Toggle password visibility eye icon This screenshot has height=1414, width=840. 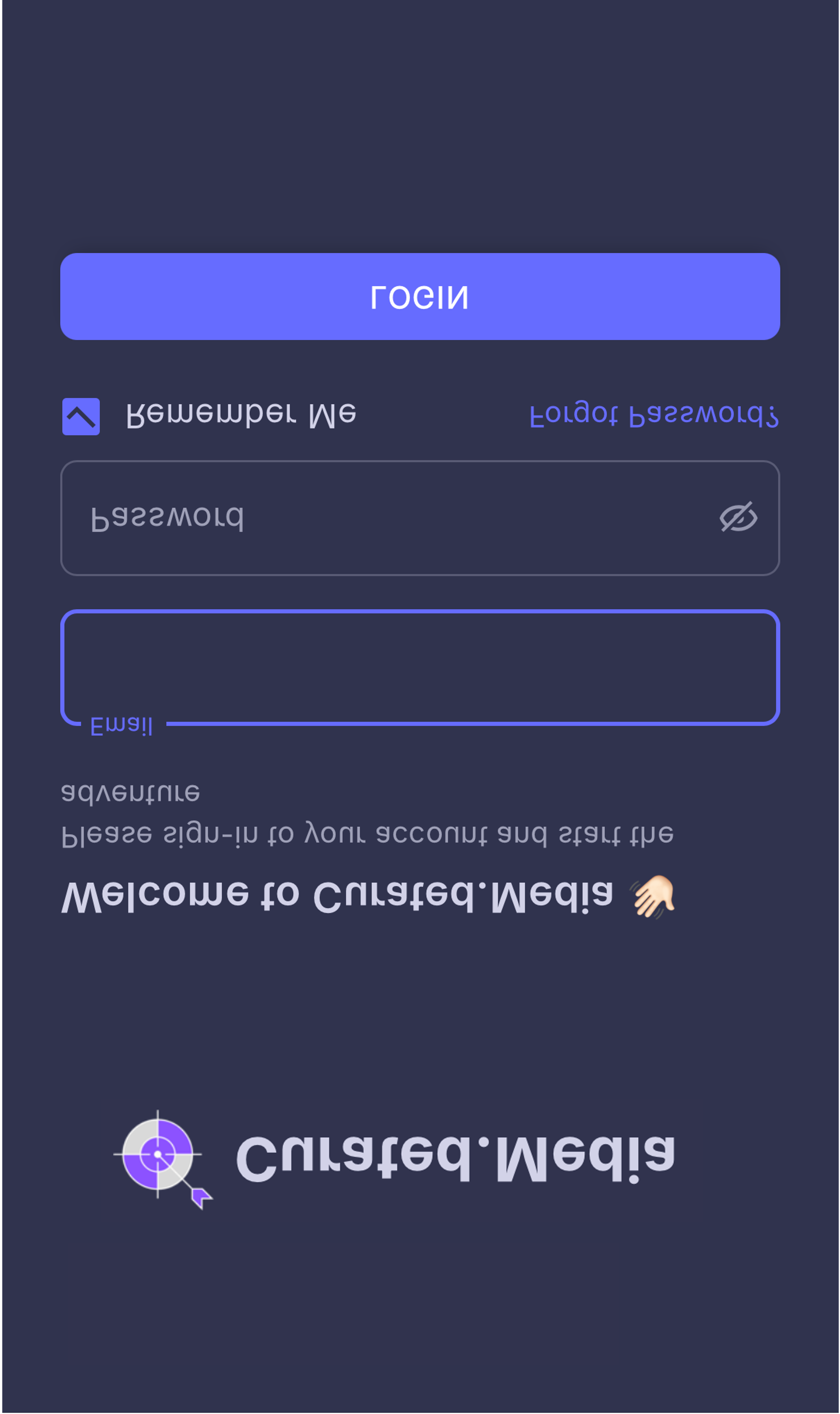(738, 517)
